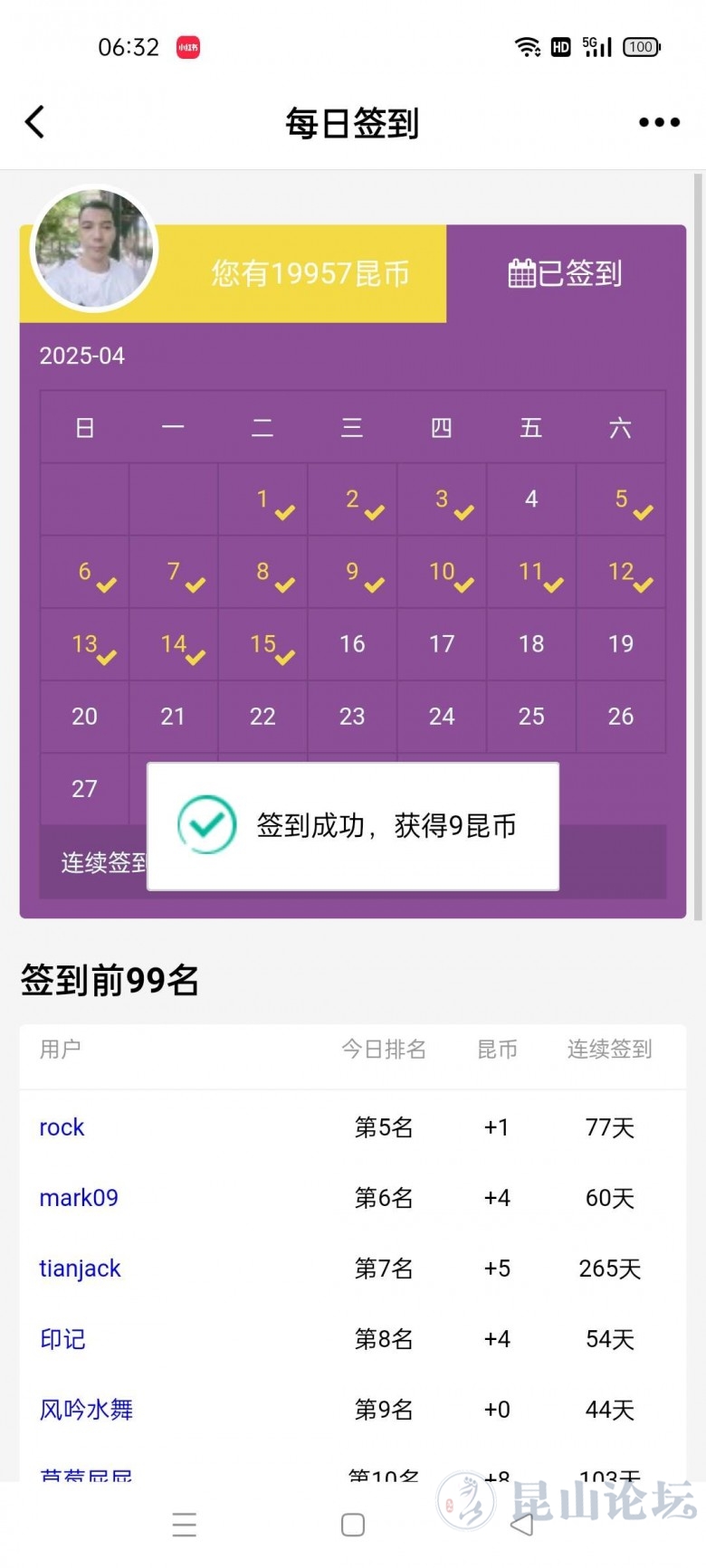This screenshot has width=706, height=1568.
Task: Tap the 已签到 check-in button
Action: pyautogui.click(x=566, y=273)
